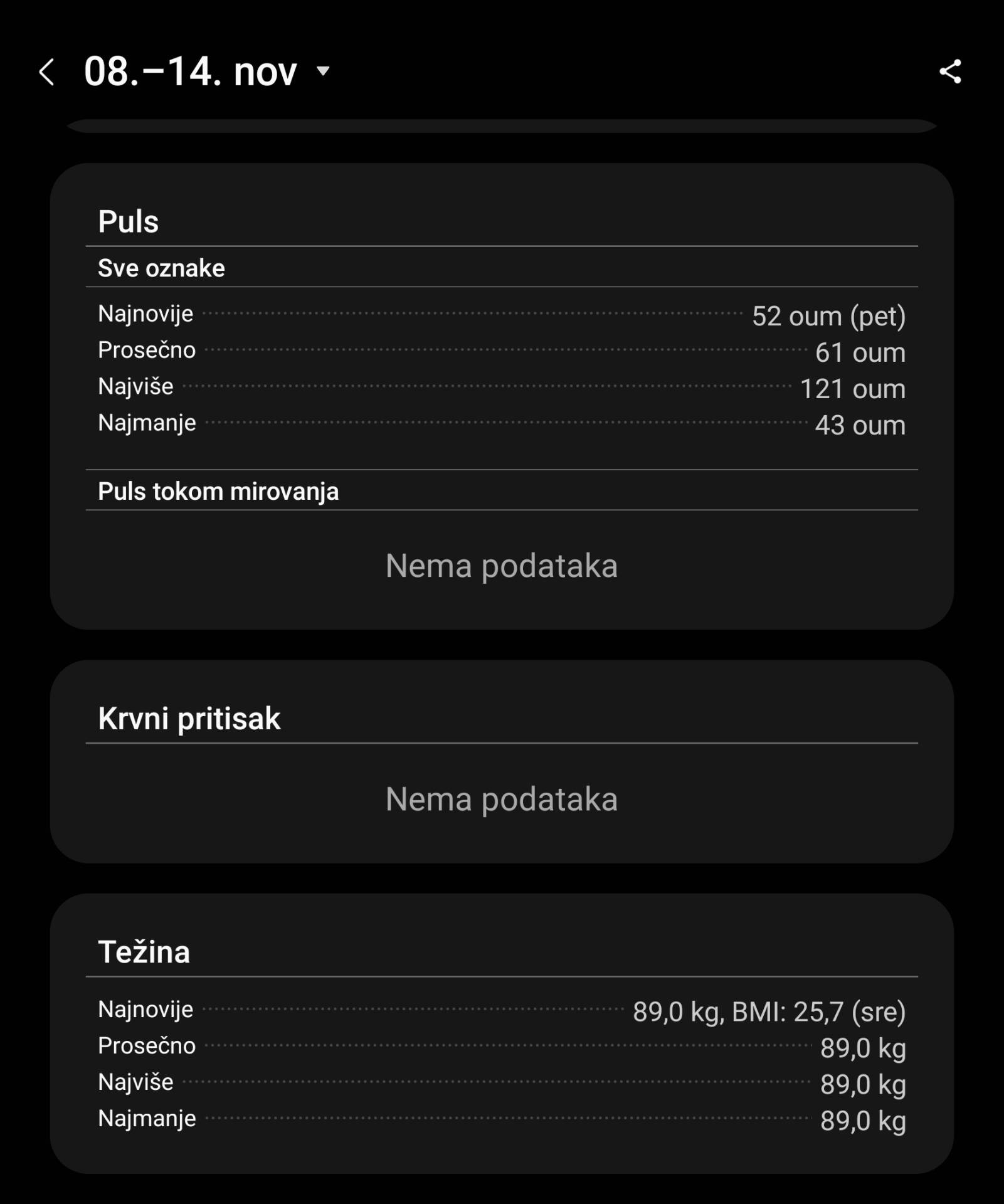This screenshot has height=1204, width=1004.
Task: Open the date range dropdown arrow
Action: point(323,74)
